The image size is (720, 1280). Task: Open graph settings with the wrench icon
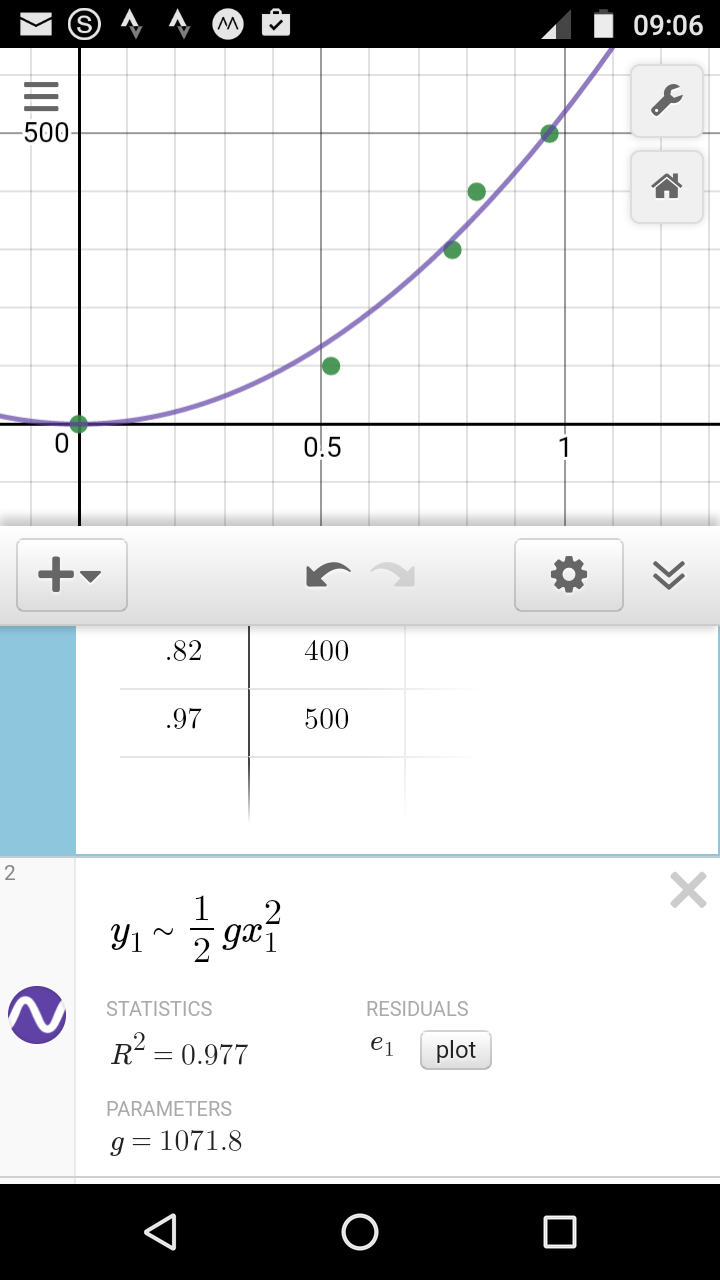pos(666,102)
